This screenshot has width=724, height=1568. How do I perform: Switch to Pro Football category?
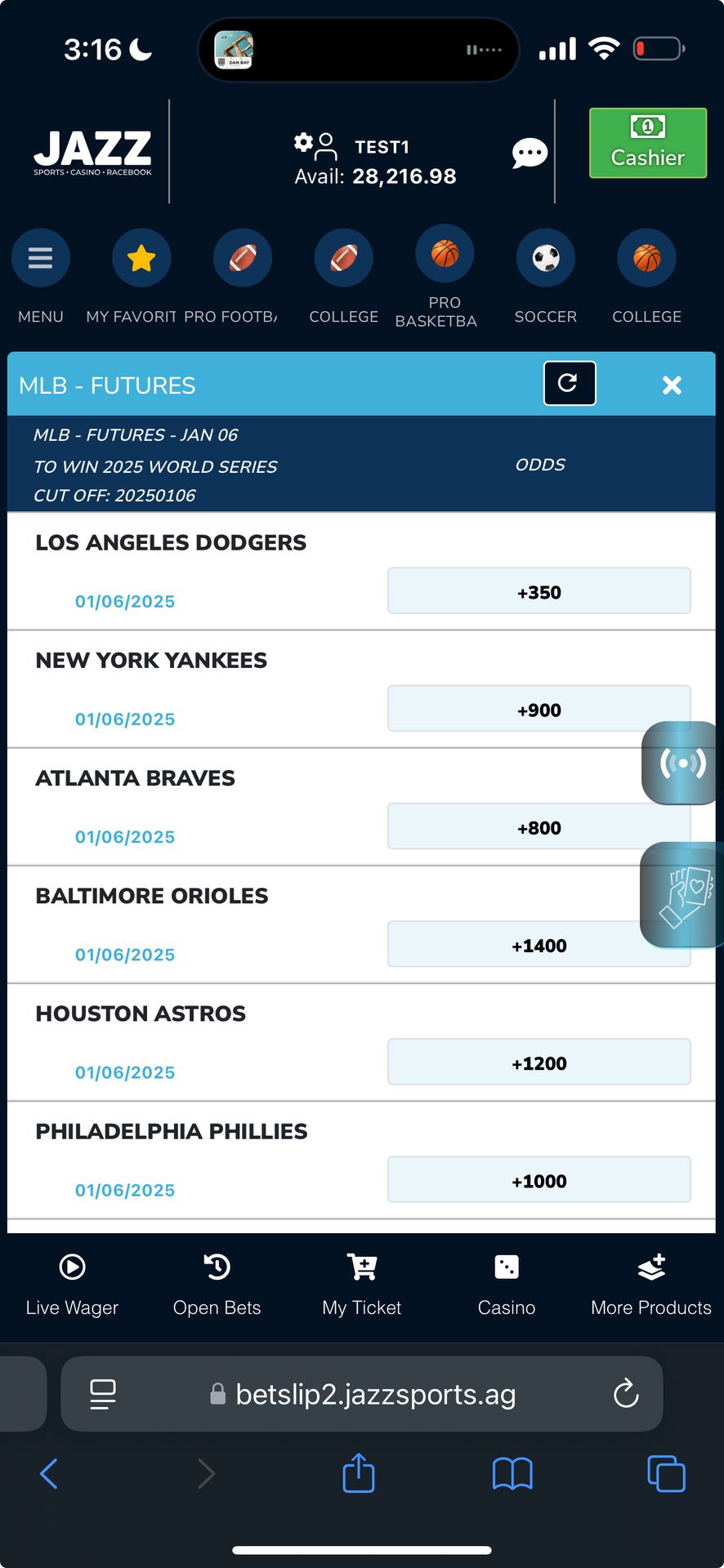pyautogui.click(x=243, y=258)
